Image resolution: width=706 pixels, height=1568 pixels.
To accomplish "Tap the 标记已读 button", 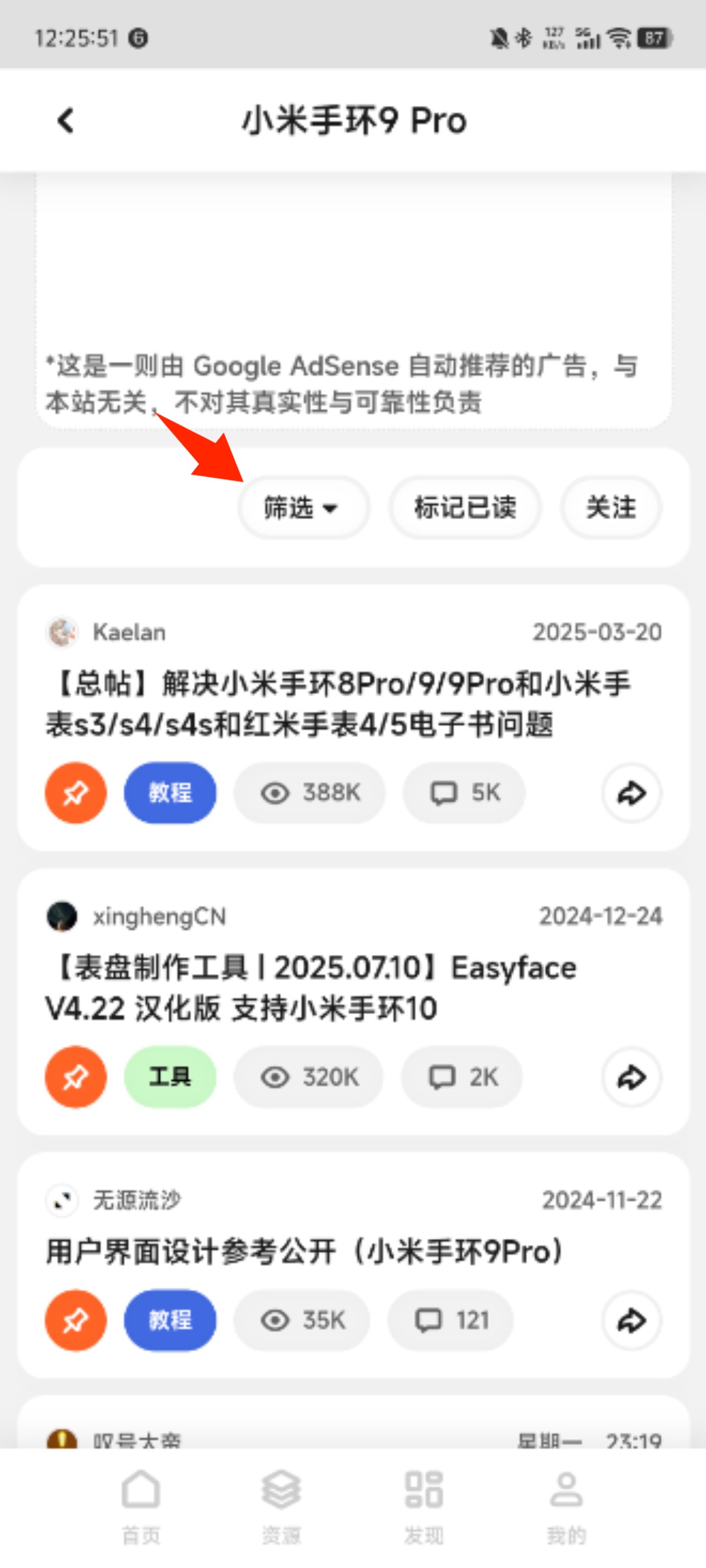I will pos(465,507).
